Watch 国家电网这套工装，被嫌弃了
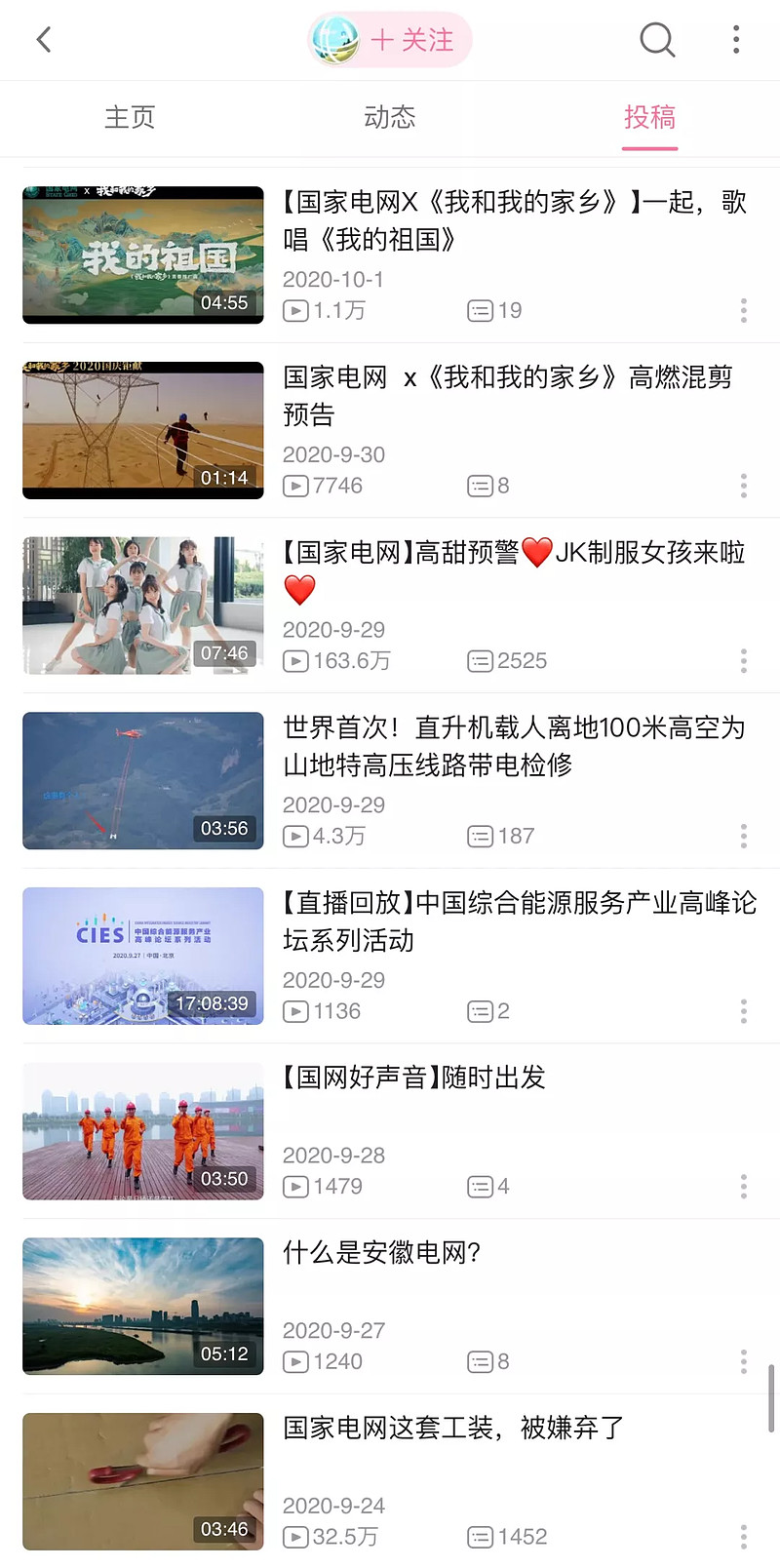Viewport: 780px width, 1568px height. (143, 1481)
